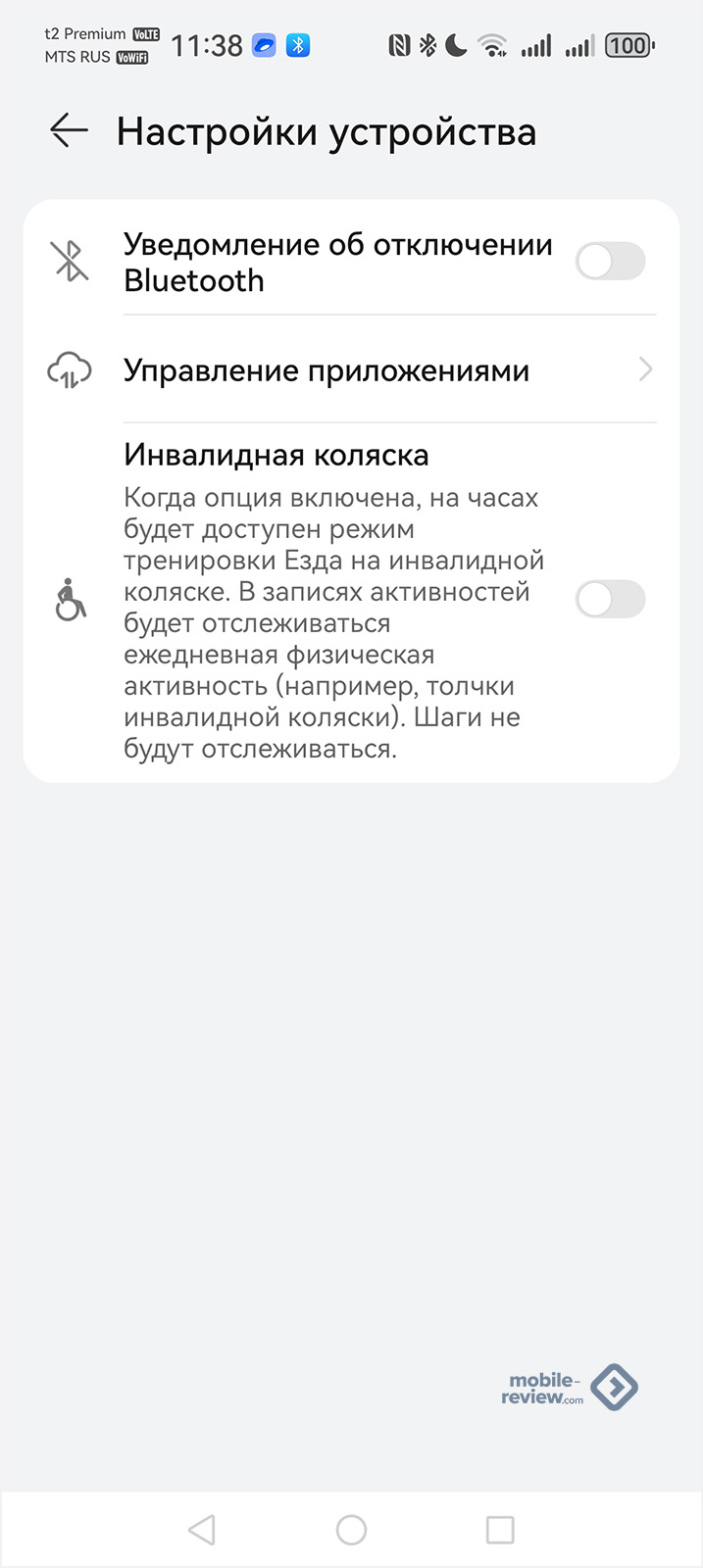The height and width of the screenshot is (1568, 703).
Task: Enable Уведомление об отключении Bluetooth switch
Action: [x=610, y=262]
